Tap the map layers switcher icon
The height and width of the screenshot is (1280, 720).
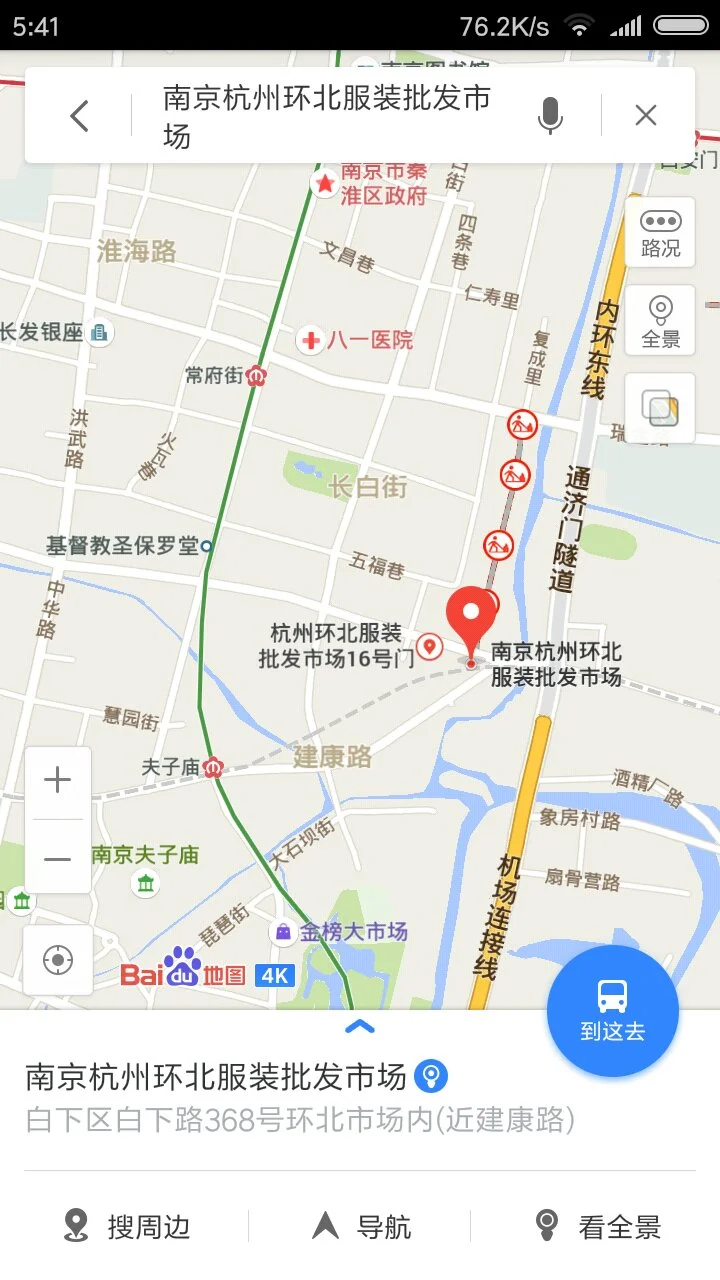pos(660,405)
